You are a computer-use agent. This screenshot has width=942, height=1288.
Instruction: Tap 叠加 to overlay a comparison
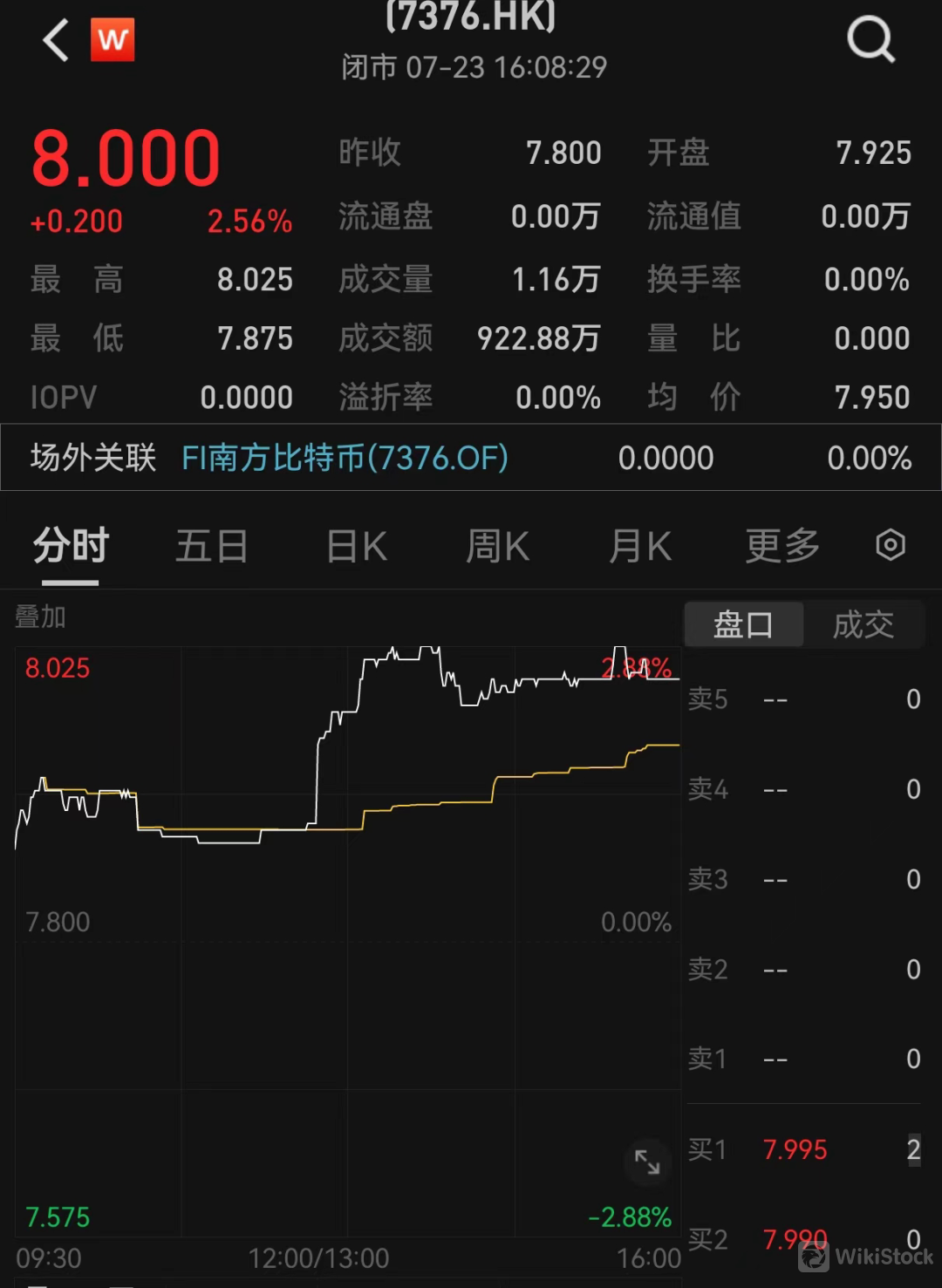pos(40,617)
